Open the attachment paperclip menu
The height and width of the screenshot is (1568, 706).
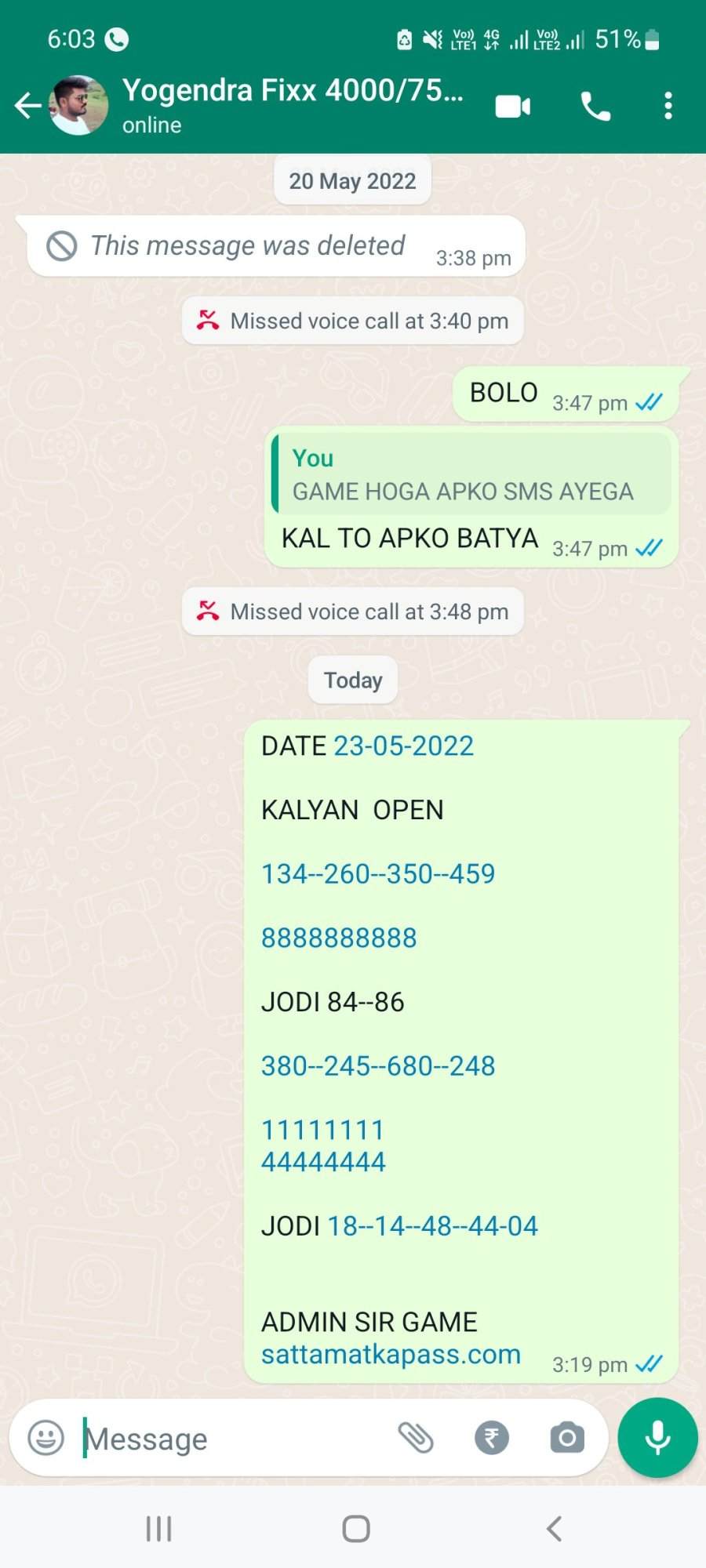tap(416, 1438)
